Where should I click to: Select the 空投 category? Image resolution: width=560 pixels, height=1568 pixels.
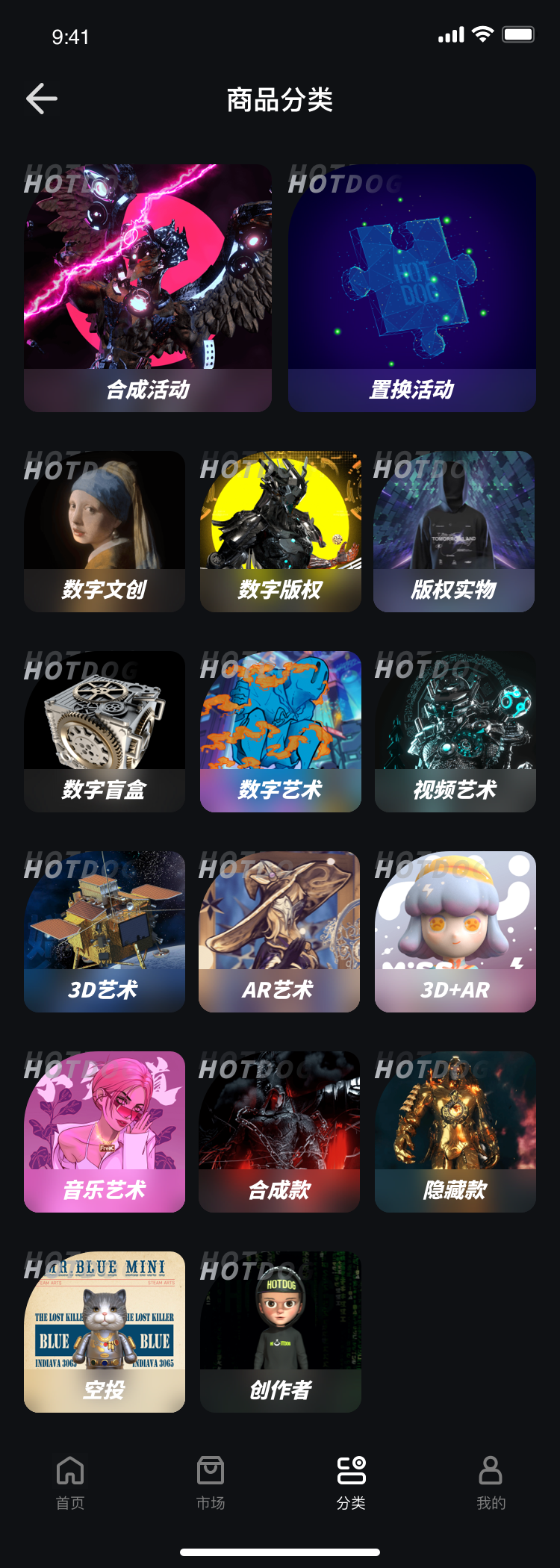click(105, 1332)
